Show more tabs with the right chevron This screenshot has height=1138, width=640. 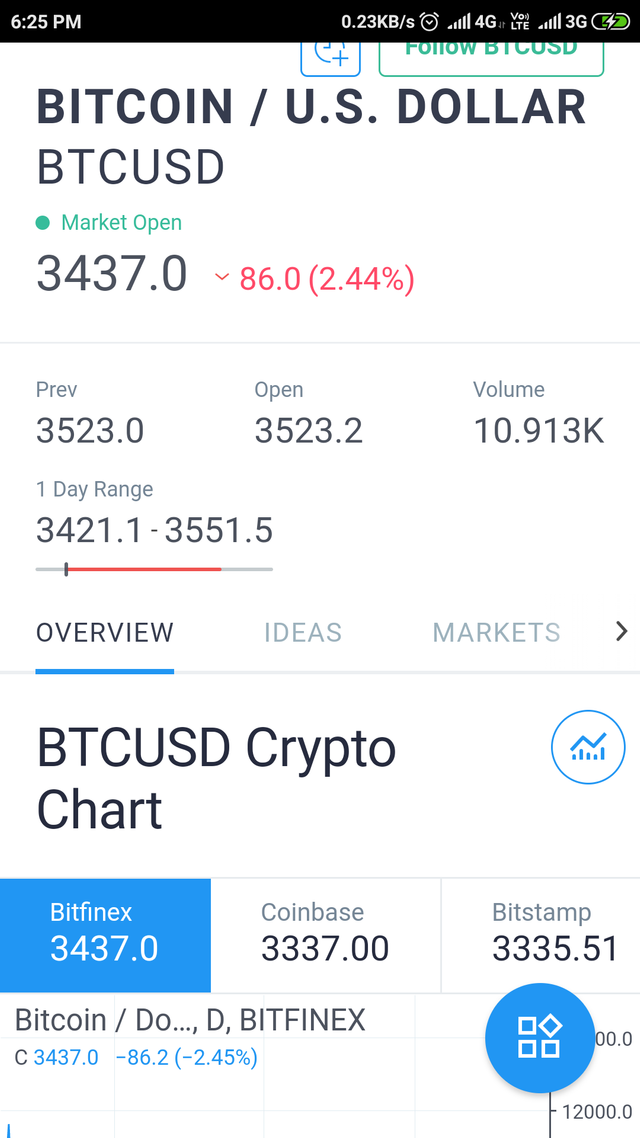click(x=621, y=631)
